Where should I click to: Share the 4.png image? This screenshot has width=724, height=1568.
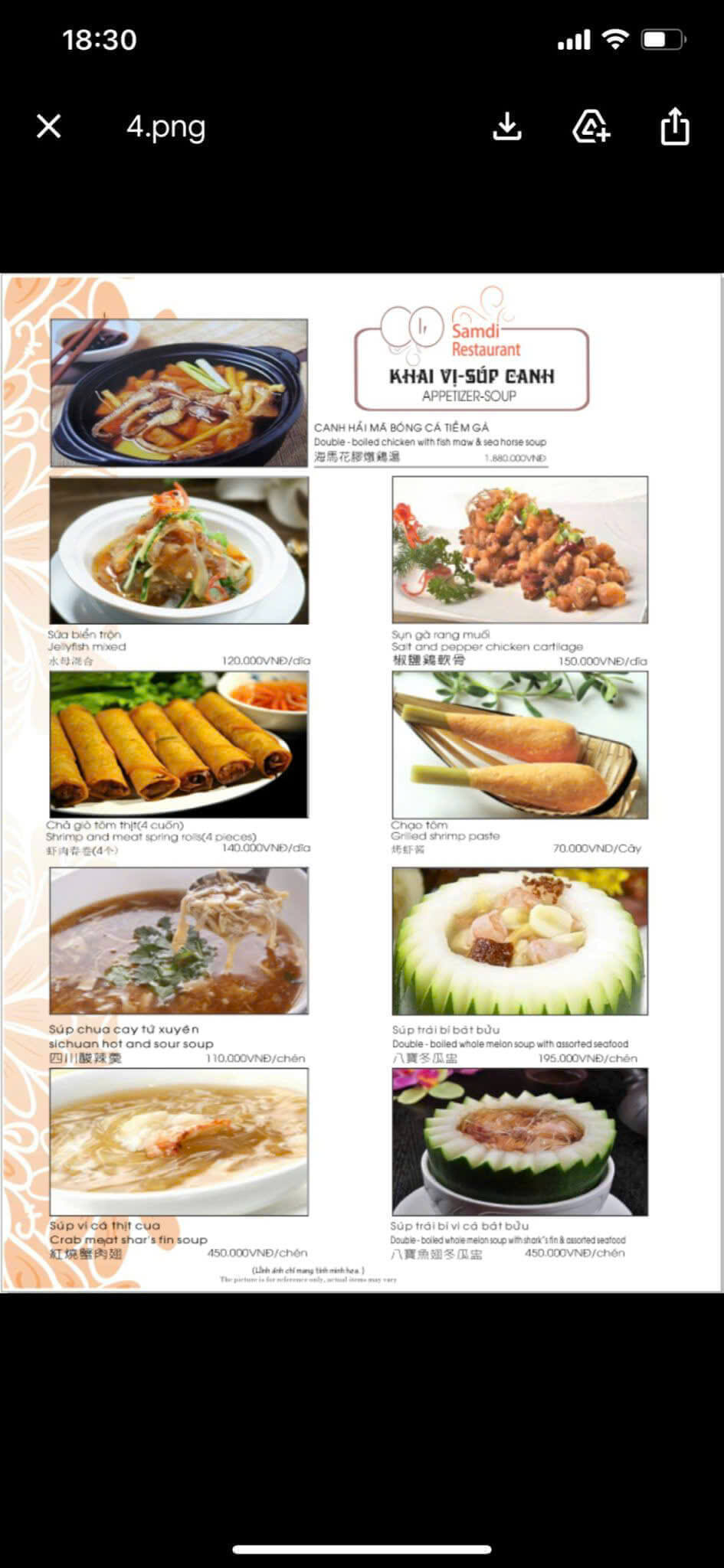point(674,126)
